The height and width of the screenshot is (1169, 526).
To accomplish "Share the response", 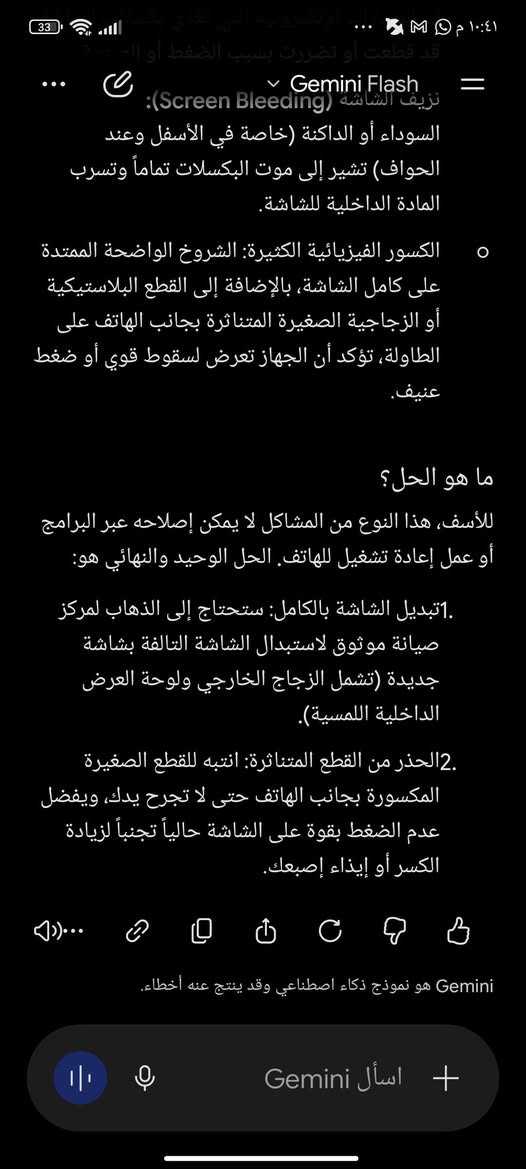I will (x=266, y=930).
